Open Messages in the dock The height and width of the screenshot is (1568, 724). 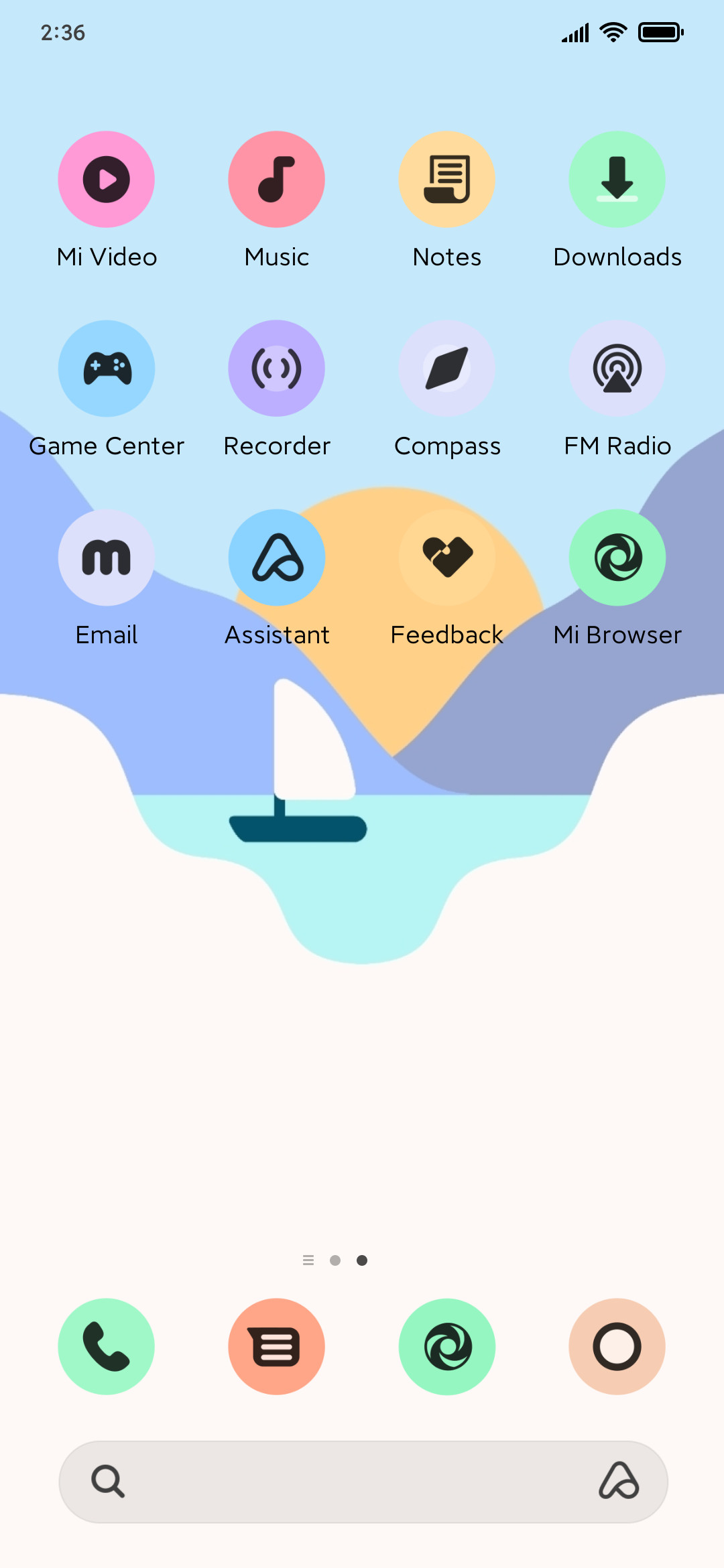[277, 1347]
